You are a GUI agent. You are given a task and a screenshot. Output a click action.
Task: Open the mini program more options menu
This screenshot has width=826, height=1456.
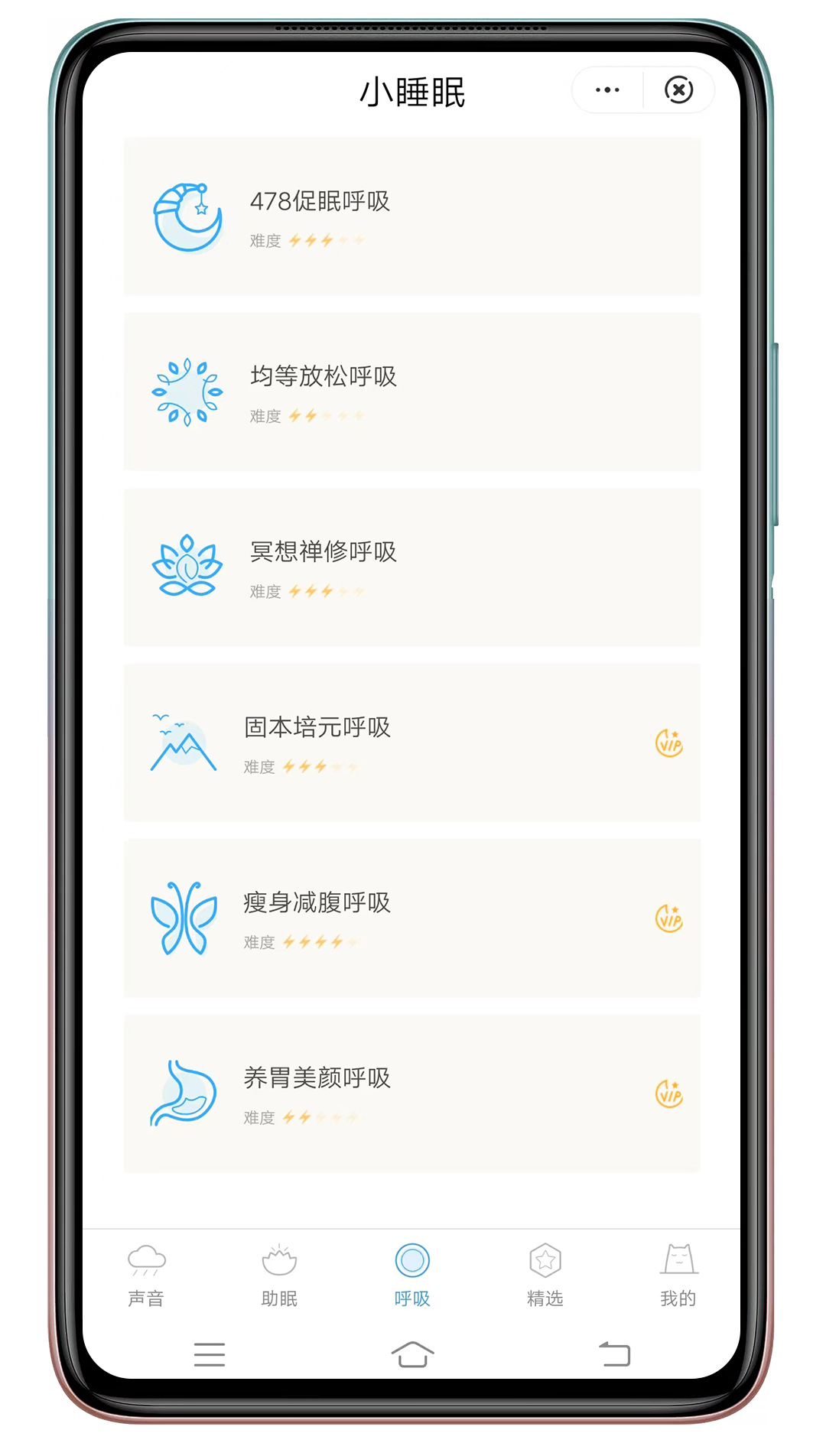607,90
